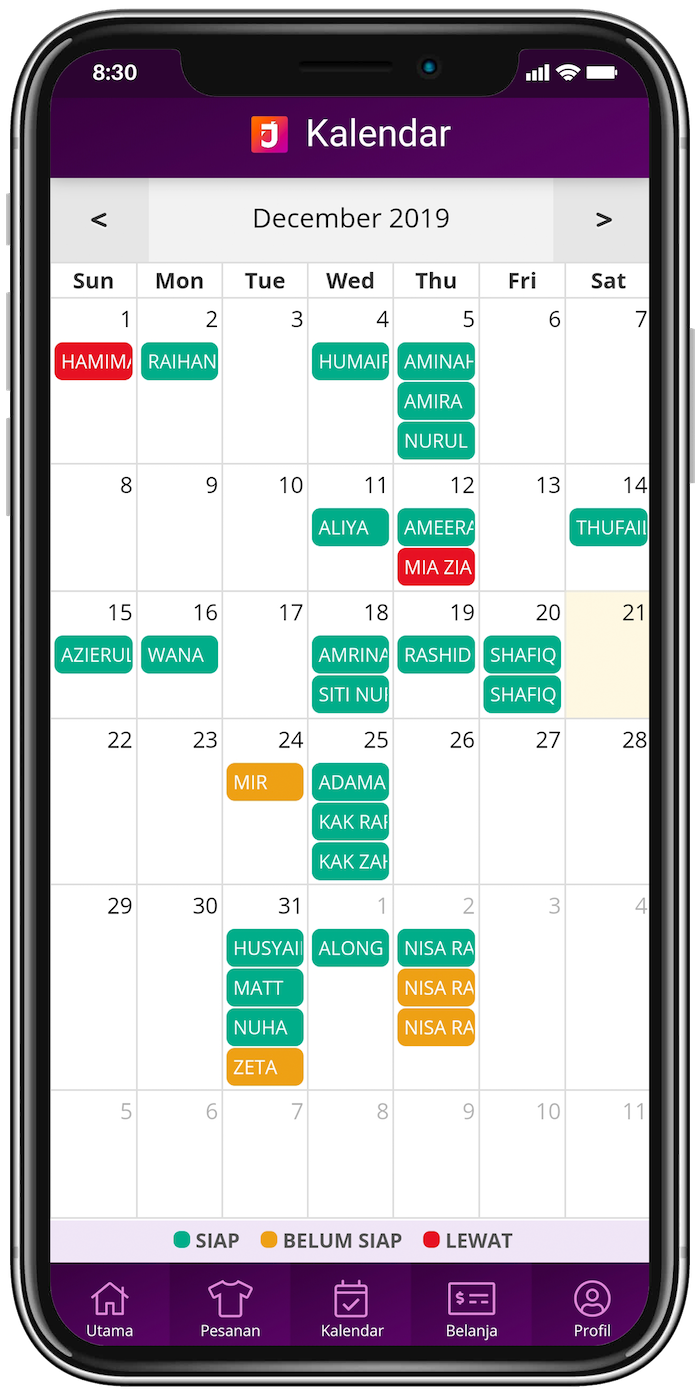View the RASHID order on December 19
Image resolution: width=700 pixels, height=1395 pixels.
point(436,655)
